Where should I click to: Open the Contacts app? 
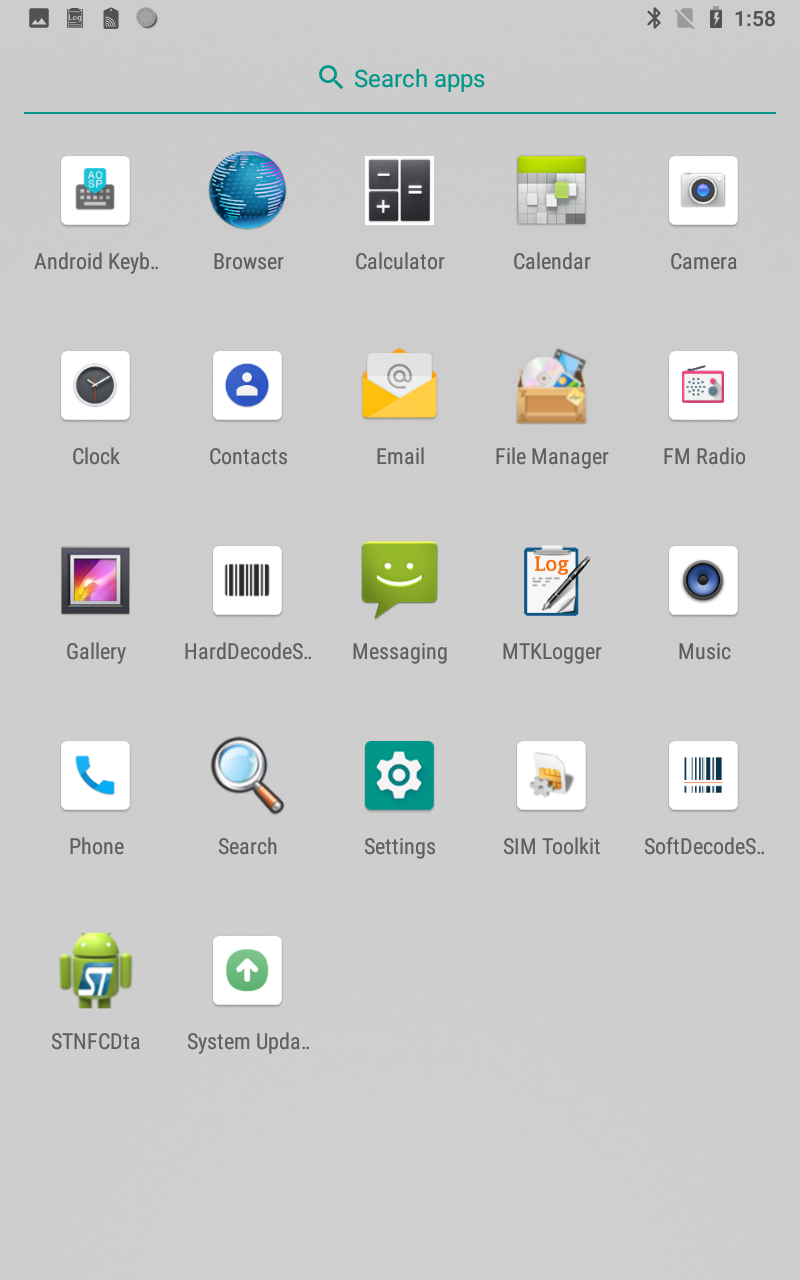tap(247, 386)
